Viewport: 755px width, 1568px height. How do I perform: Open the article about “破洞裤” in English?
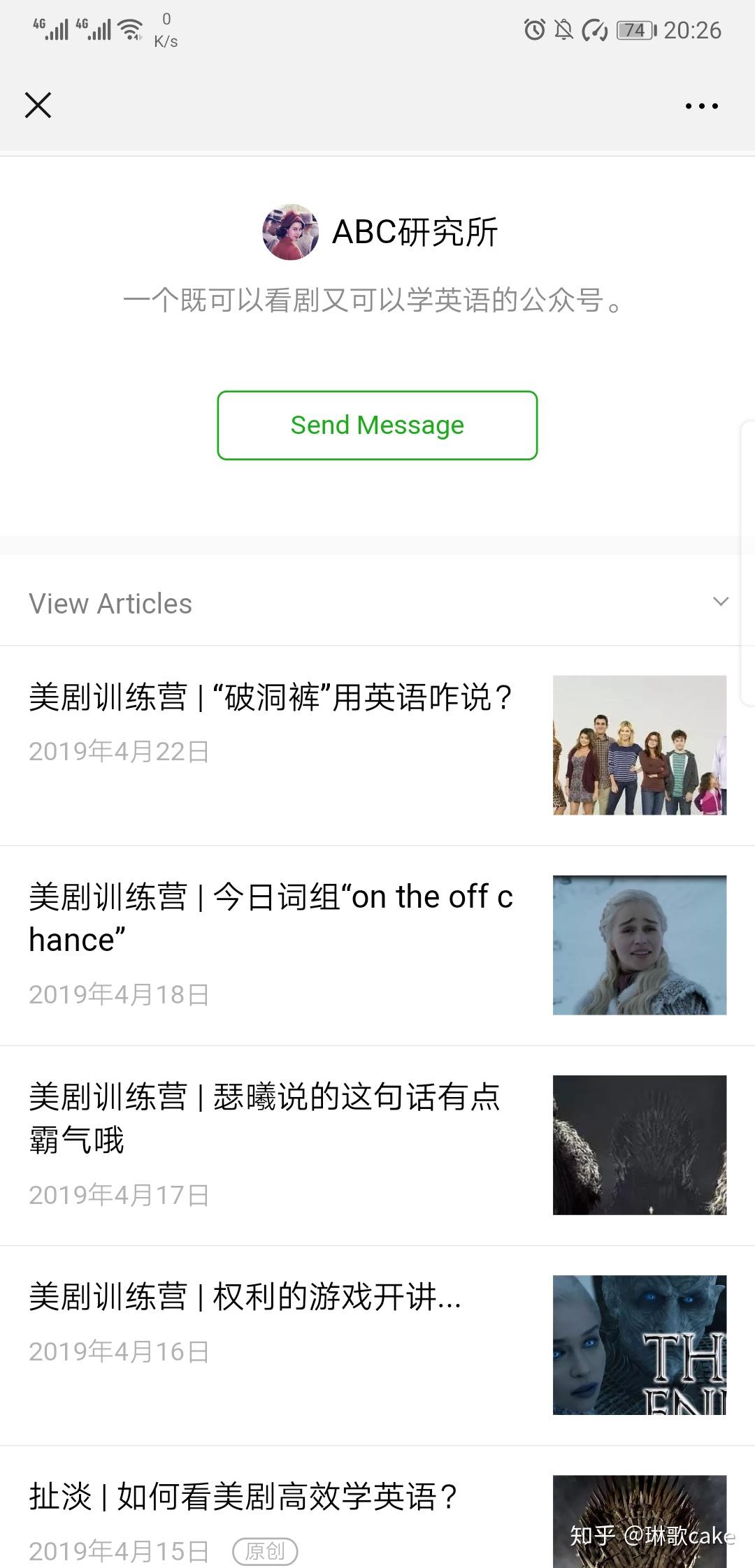[x=271, y=698]
